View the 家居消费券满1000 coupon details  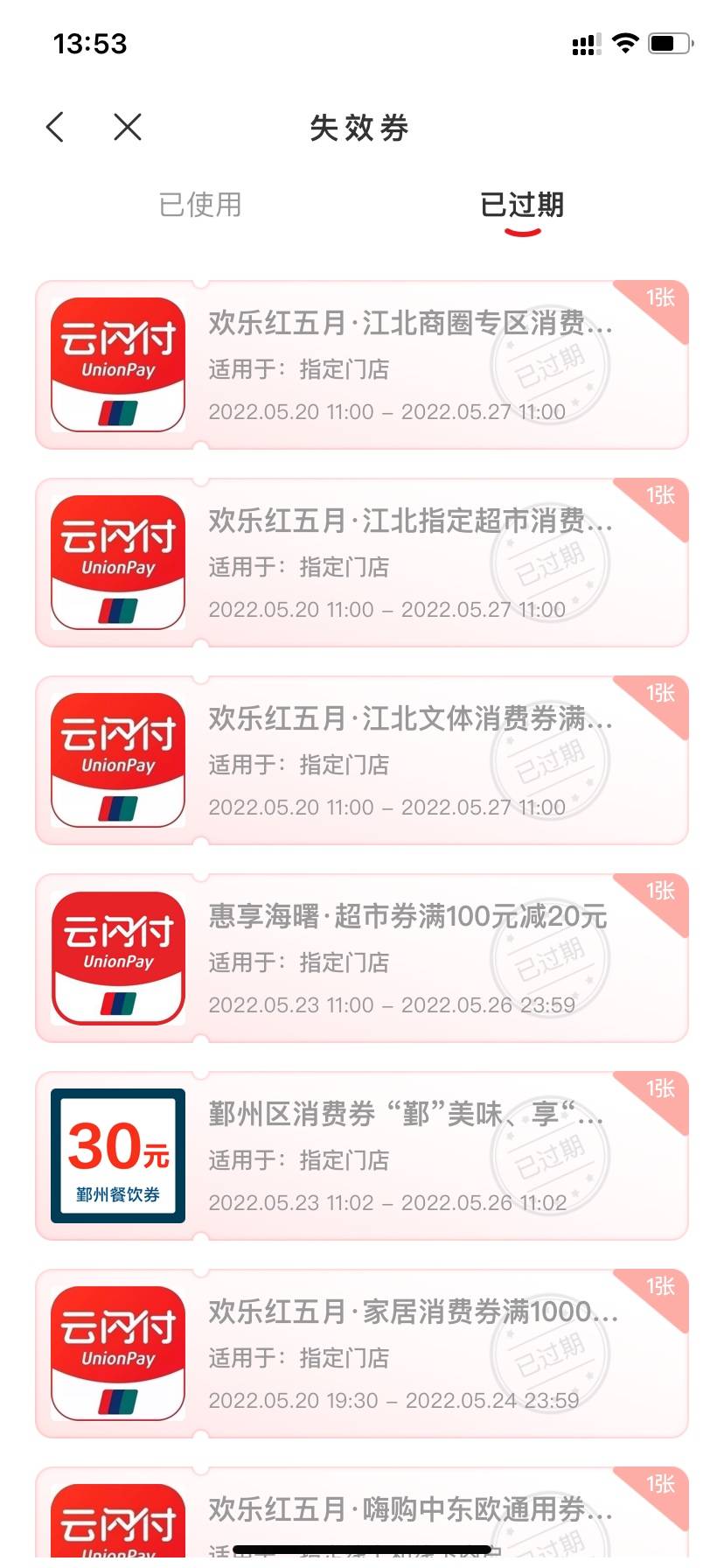362,1354
